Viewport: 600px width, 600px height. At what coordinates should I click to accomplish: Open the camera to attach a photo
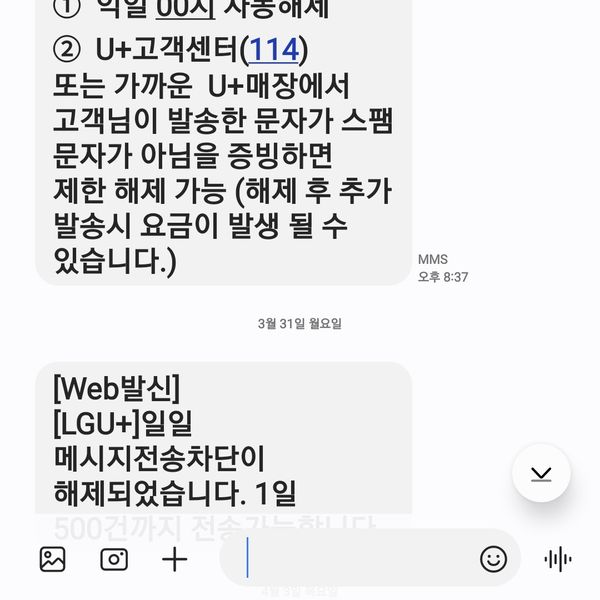pyautogui.click(x=113, y=559)
